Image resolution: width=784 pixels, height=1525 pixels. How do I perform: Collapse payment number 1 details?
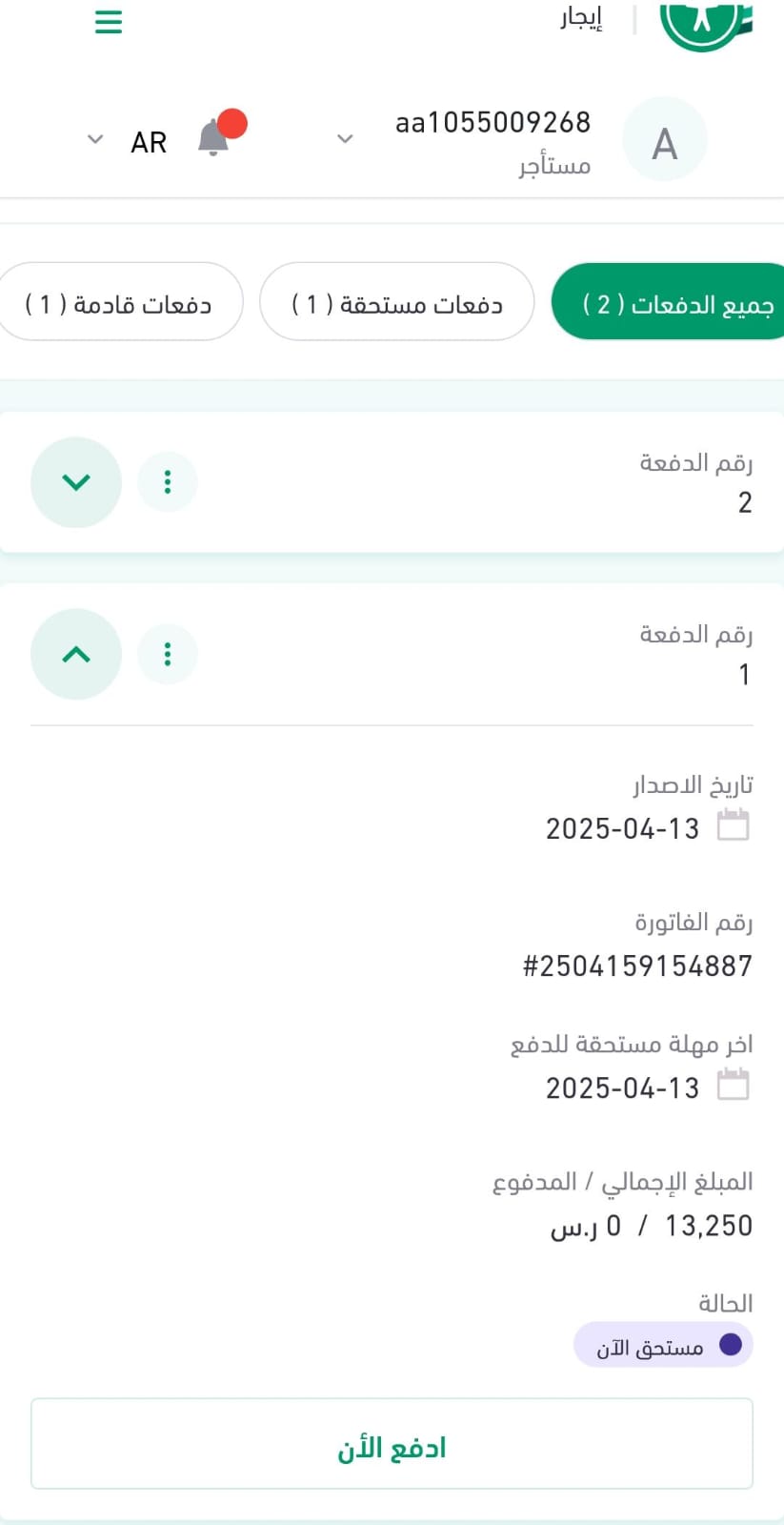76,654
